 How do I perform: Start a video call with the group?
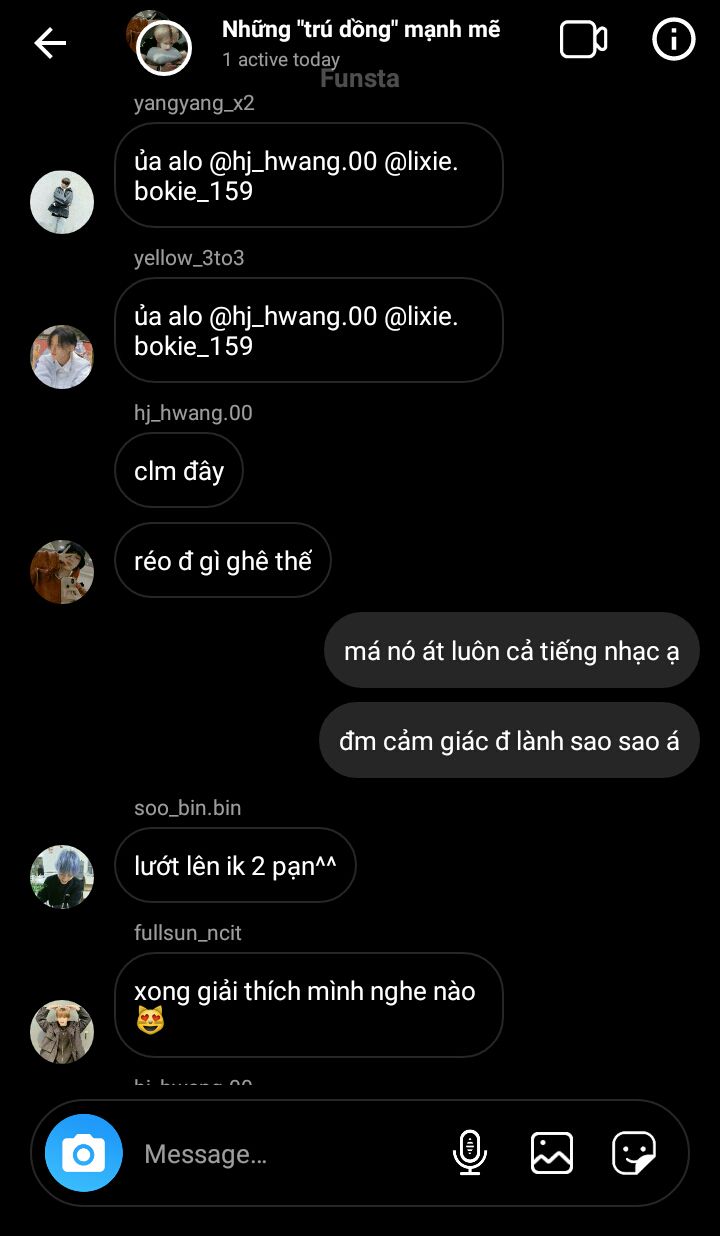[583, 40]
